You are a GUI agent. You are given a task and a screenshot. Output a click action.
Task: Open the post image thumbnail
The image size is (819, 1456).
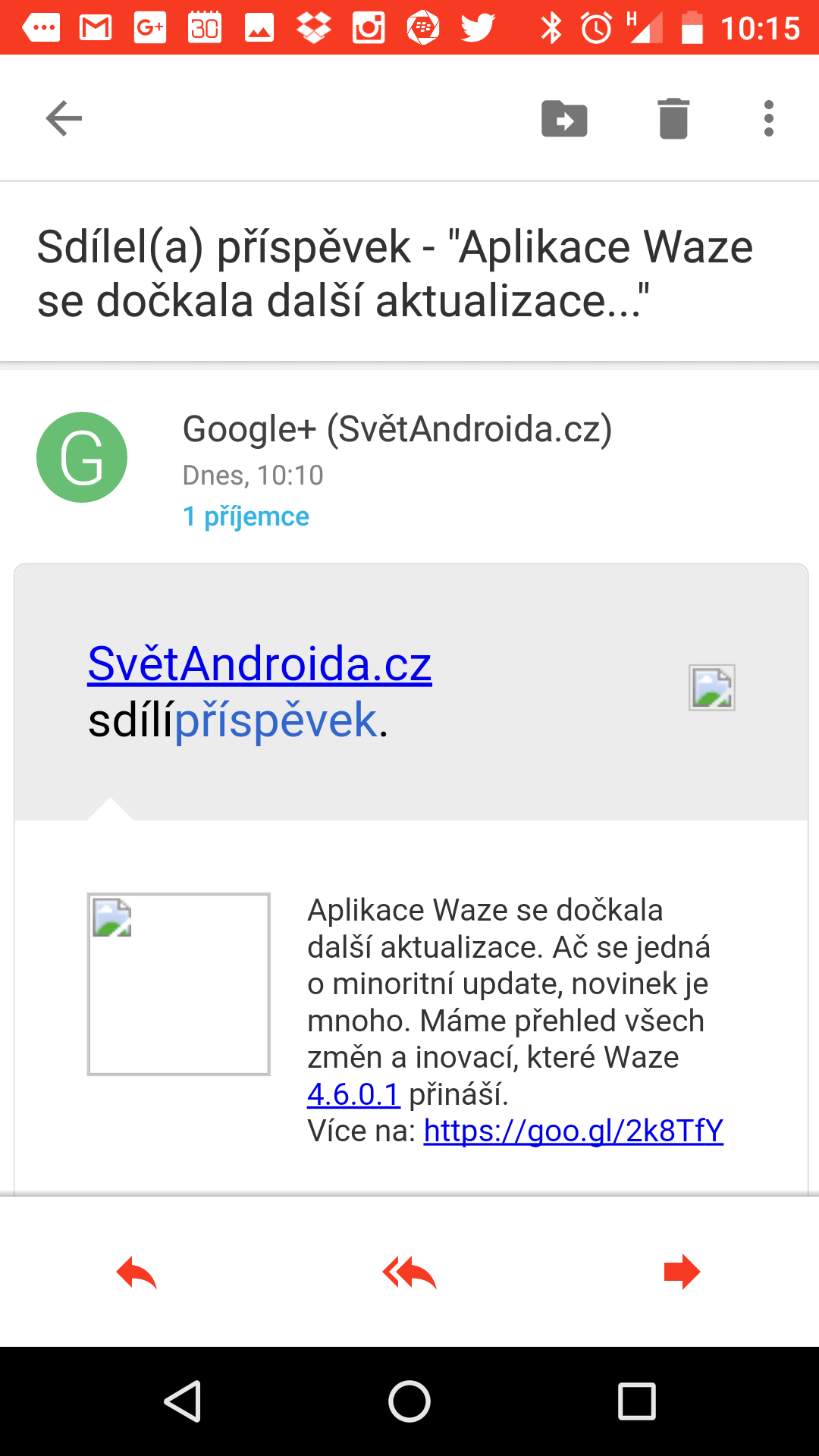point(179,984)
